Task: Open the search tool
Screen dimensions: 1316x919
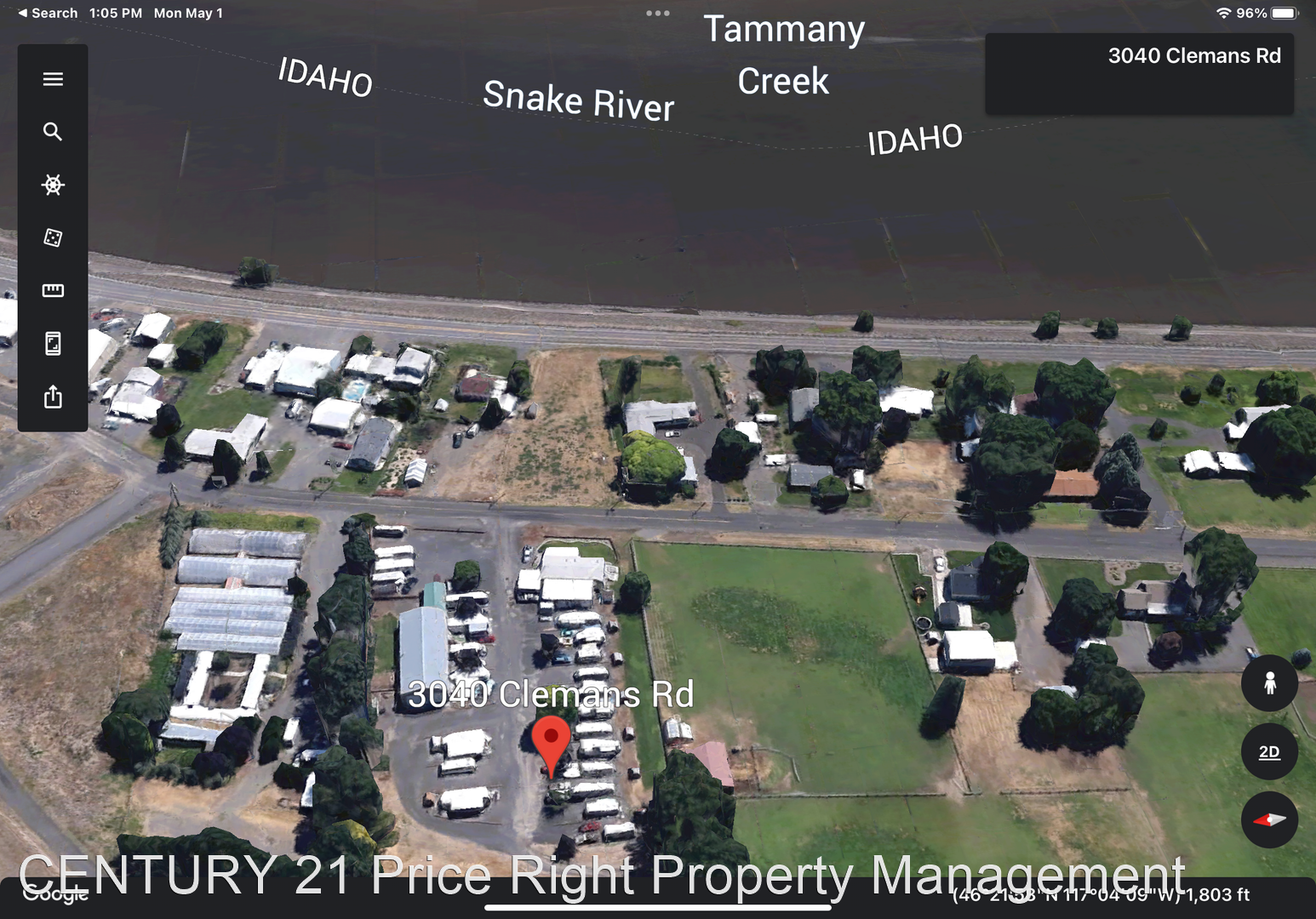Action: [x=53, y=132]
